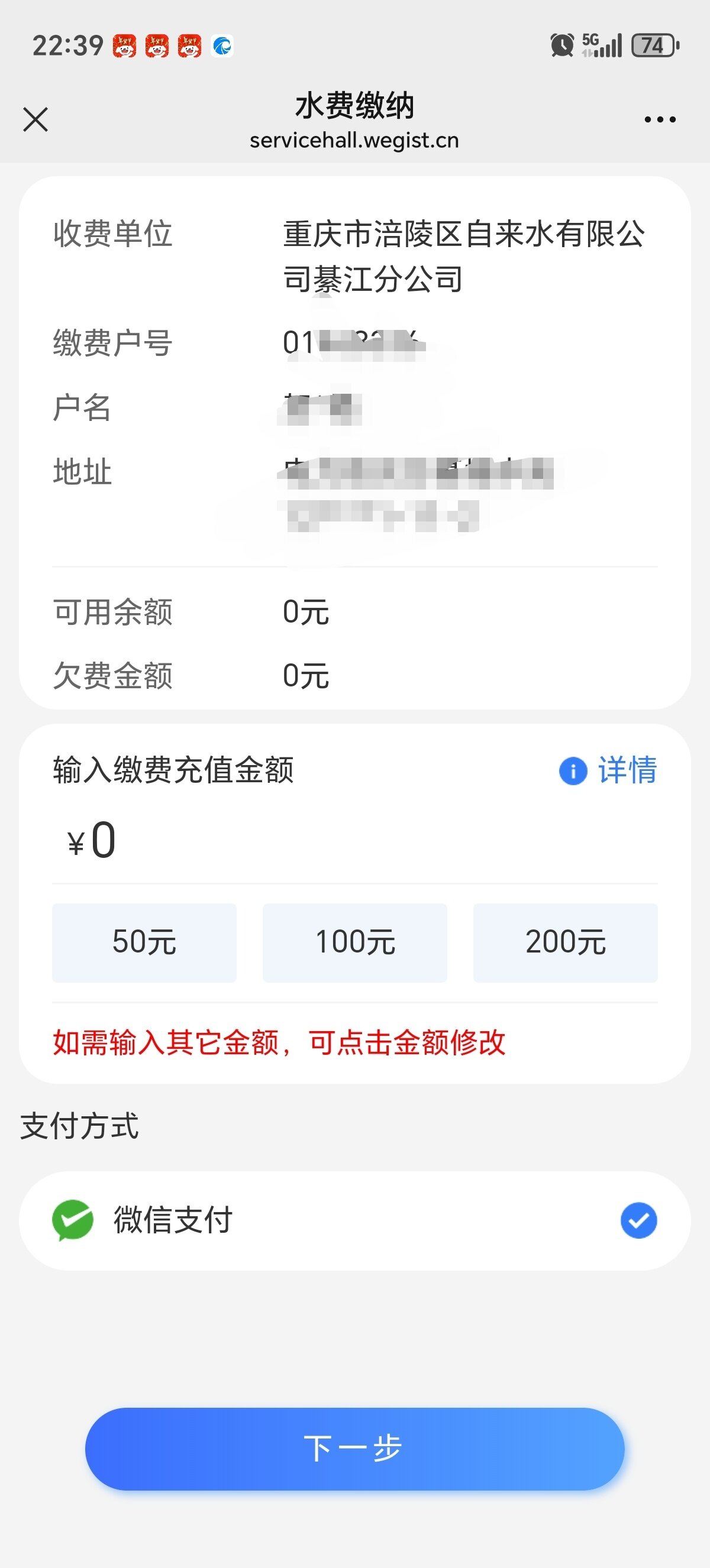Continue with the 下一步 button
The height and width of the screenshot is (1568, 710).
[x=354, y=1448]
